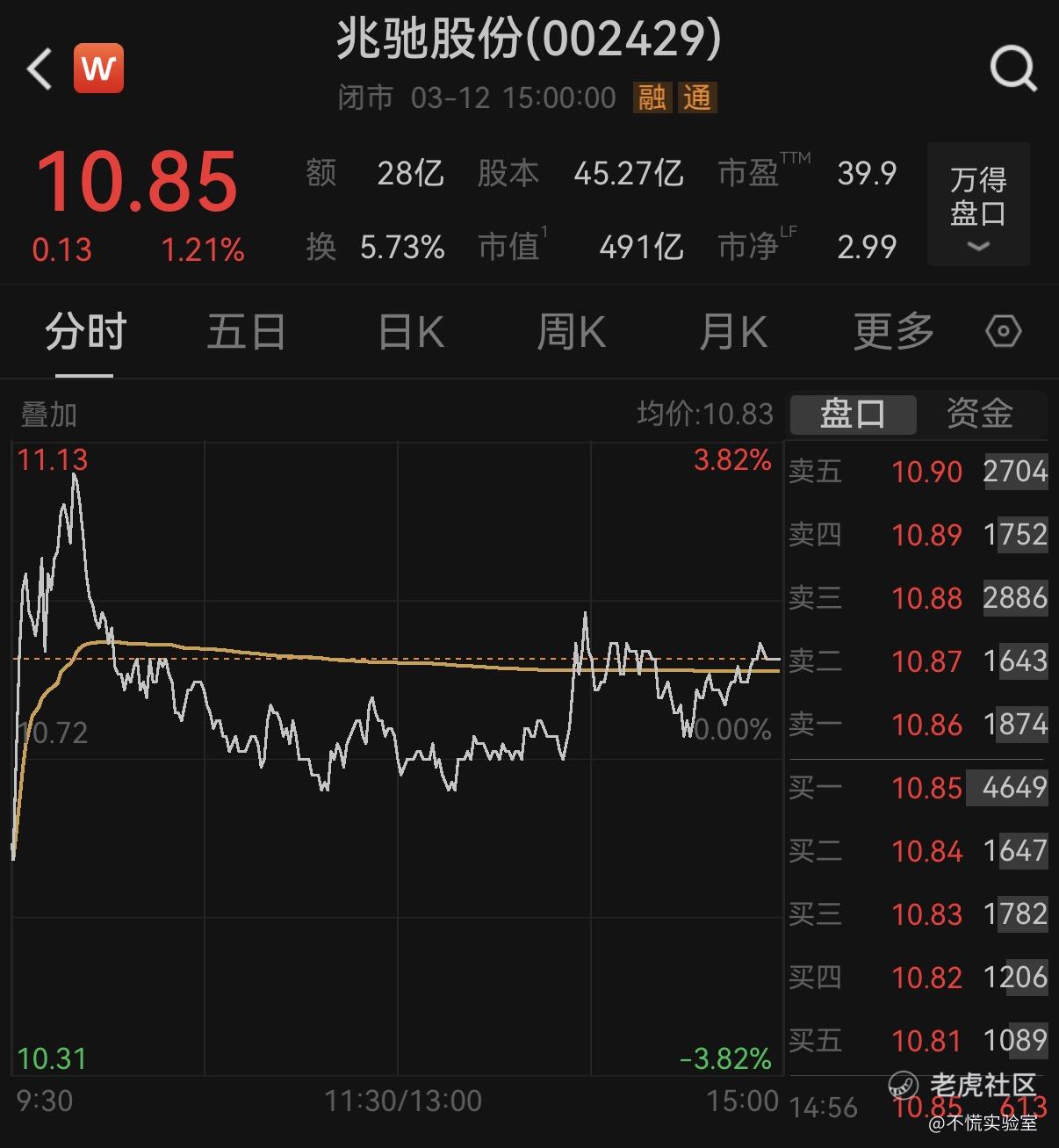Switch to the 五日 chart tab
1059x1148 pixels.
pos(246,332)
